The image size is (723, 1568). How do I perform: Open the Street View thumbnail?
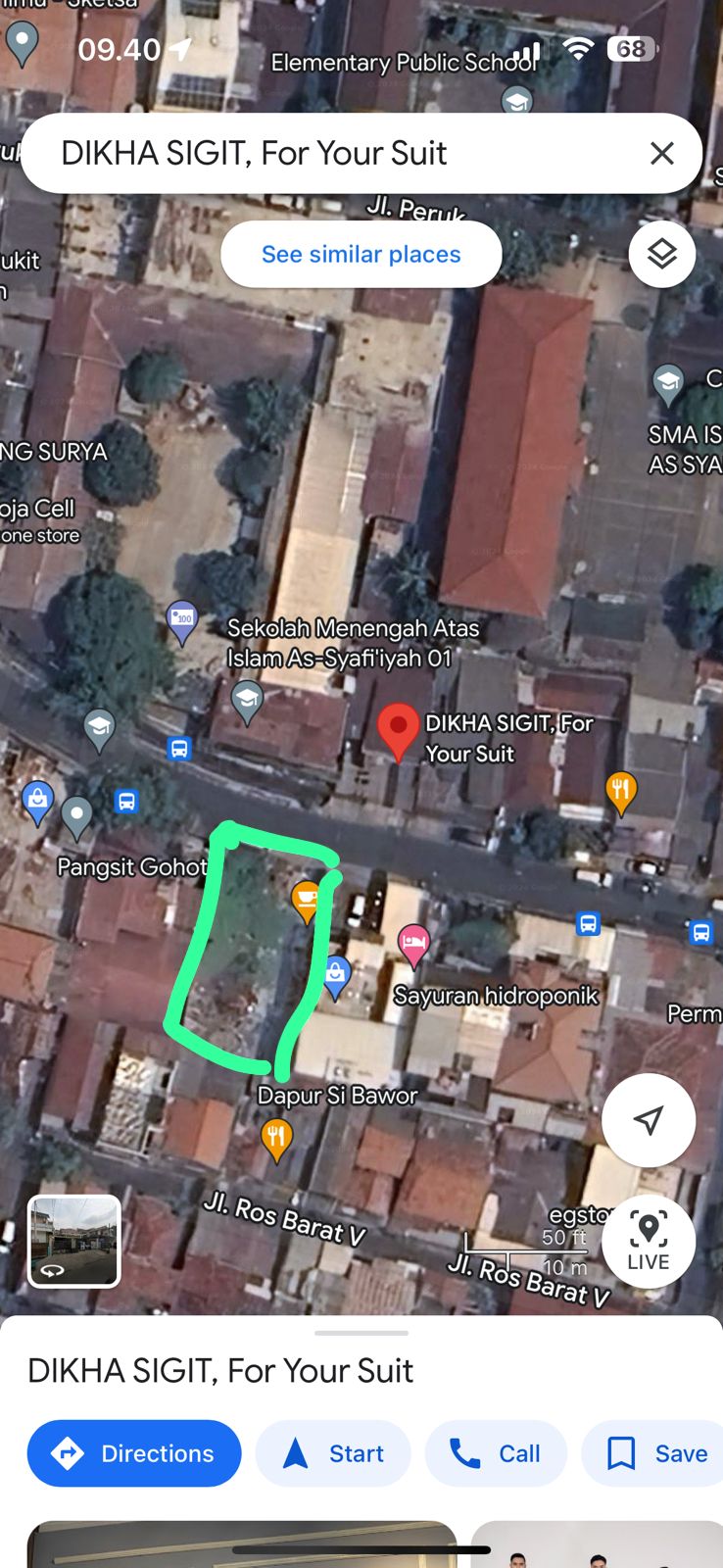[x=74, y=1240]
